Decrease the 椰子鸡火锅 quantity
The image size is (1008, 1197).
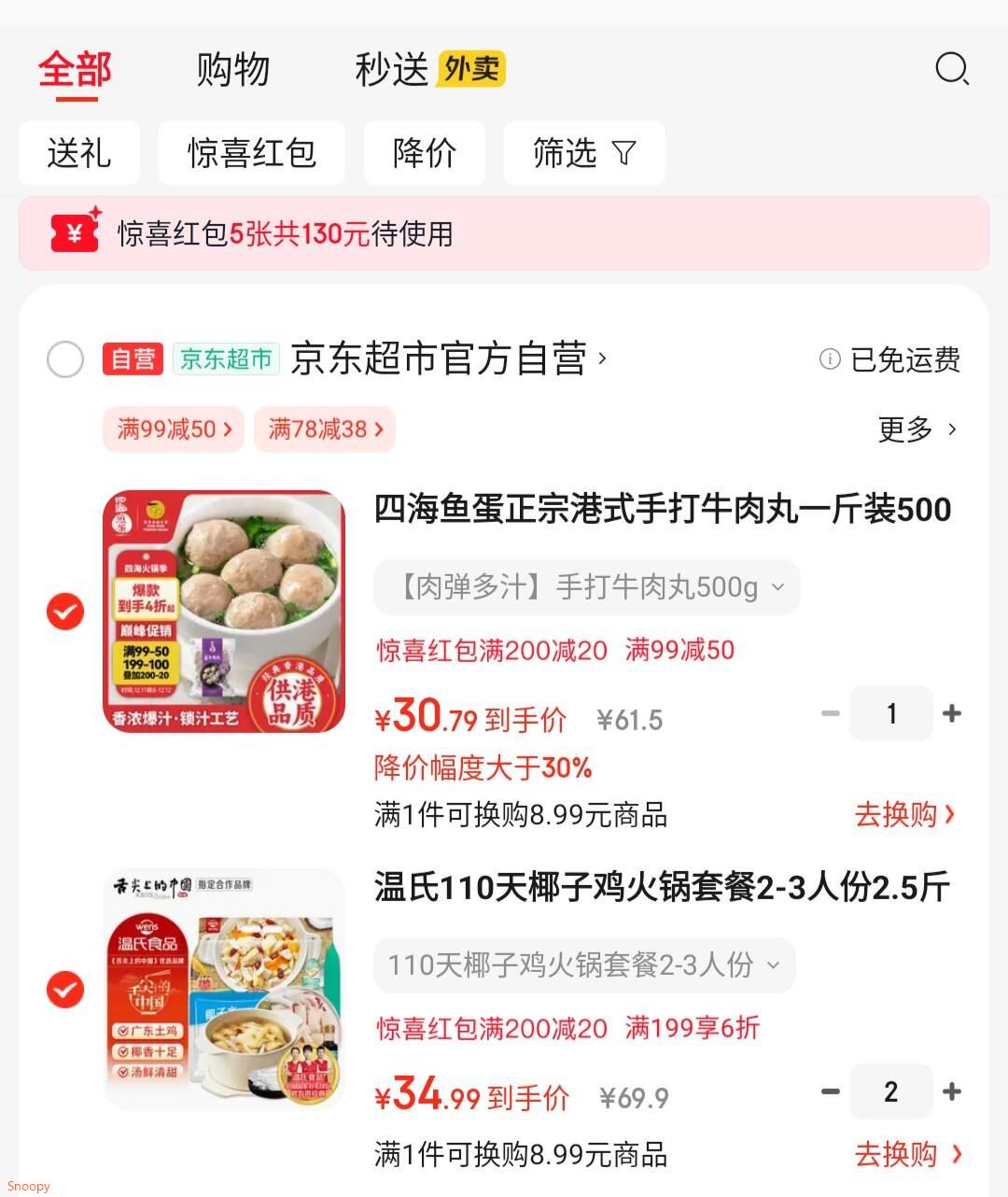[830, 1091]
